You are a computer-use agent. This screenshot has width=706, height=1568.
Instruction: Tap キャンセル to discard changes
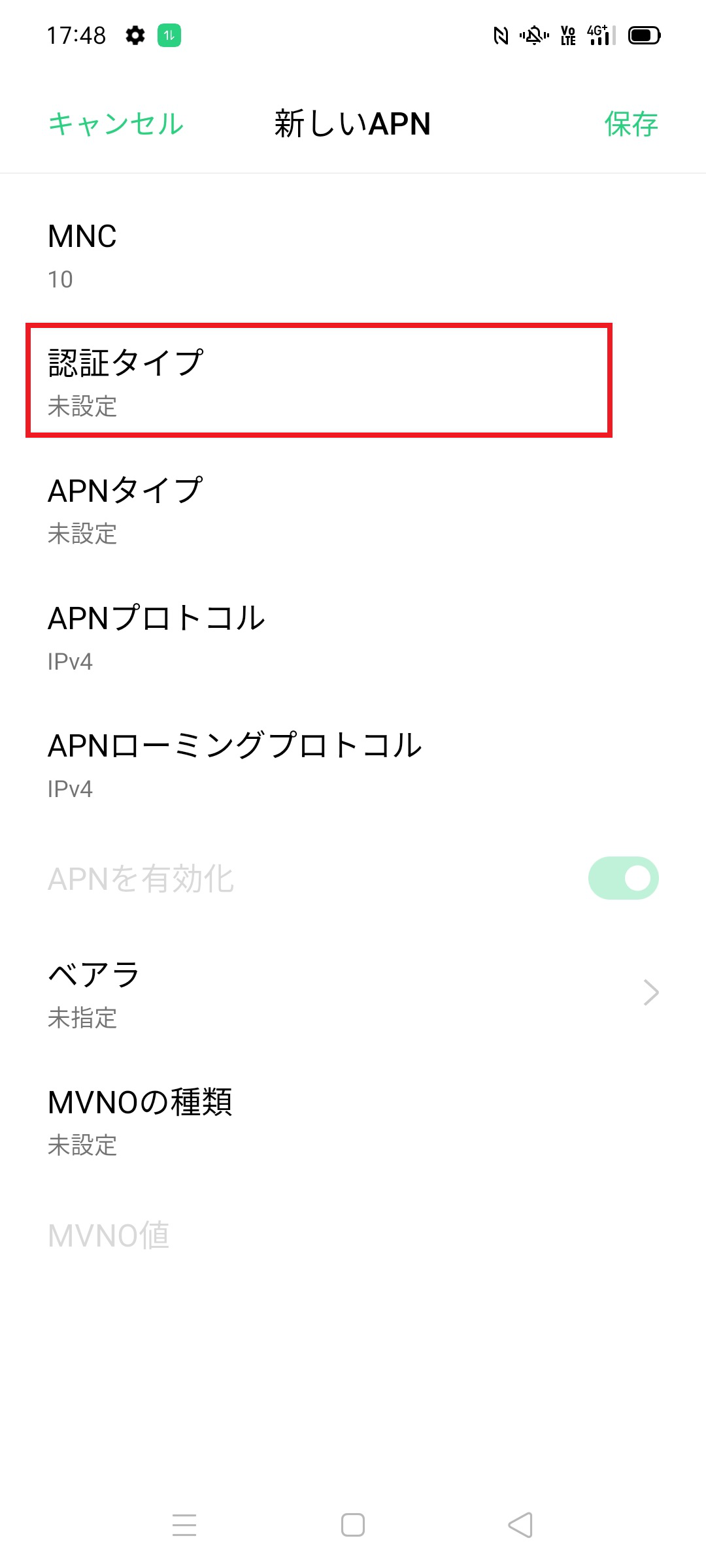click(116, 124)
